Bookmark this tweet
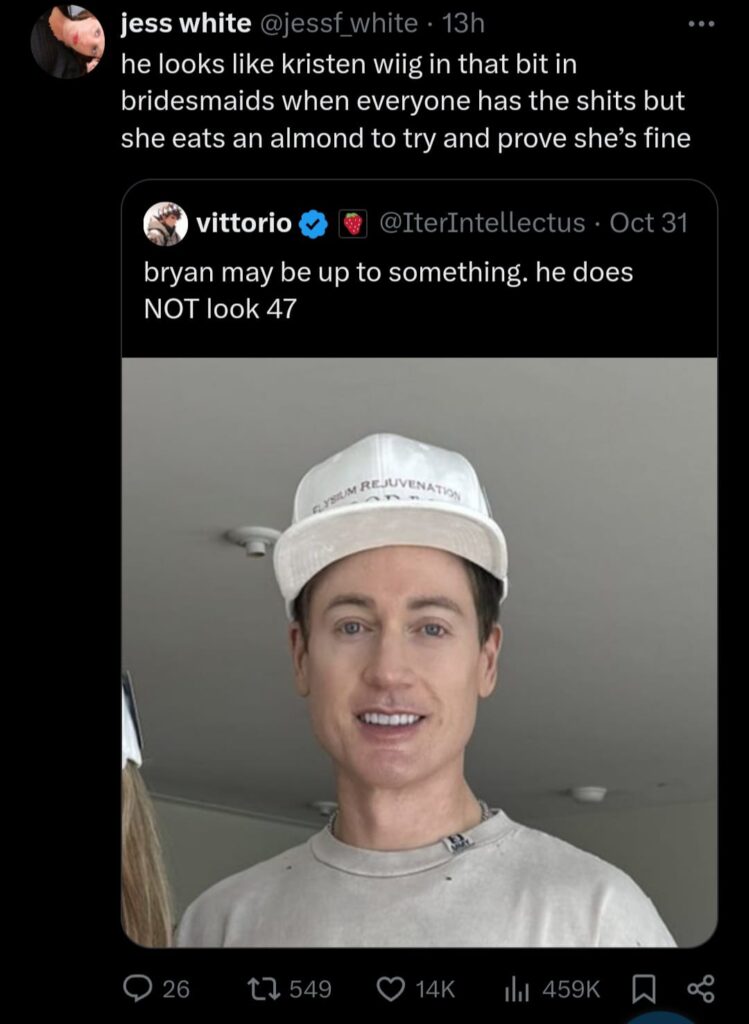Screen dimensions: 749x1024 pos(643,989)
